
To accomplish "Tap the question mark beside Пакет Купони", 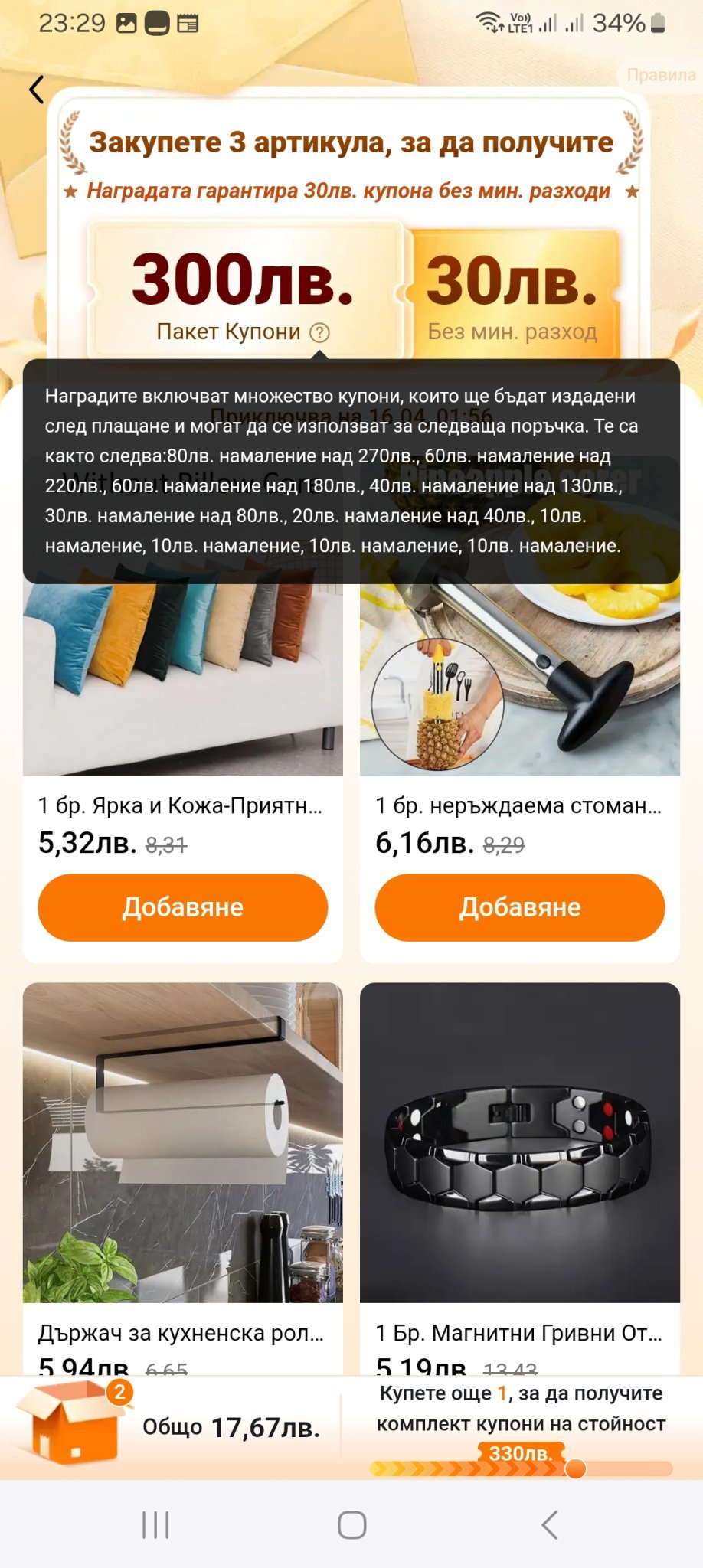I will pos(319,332).
